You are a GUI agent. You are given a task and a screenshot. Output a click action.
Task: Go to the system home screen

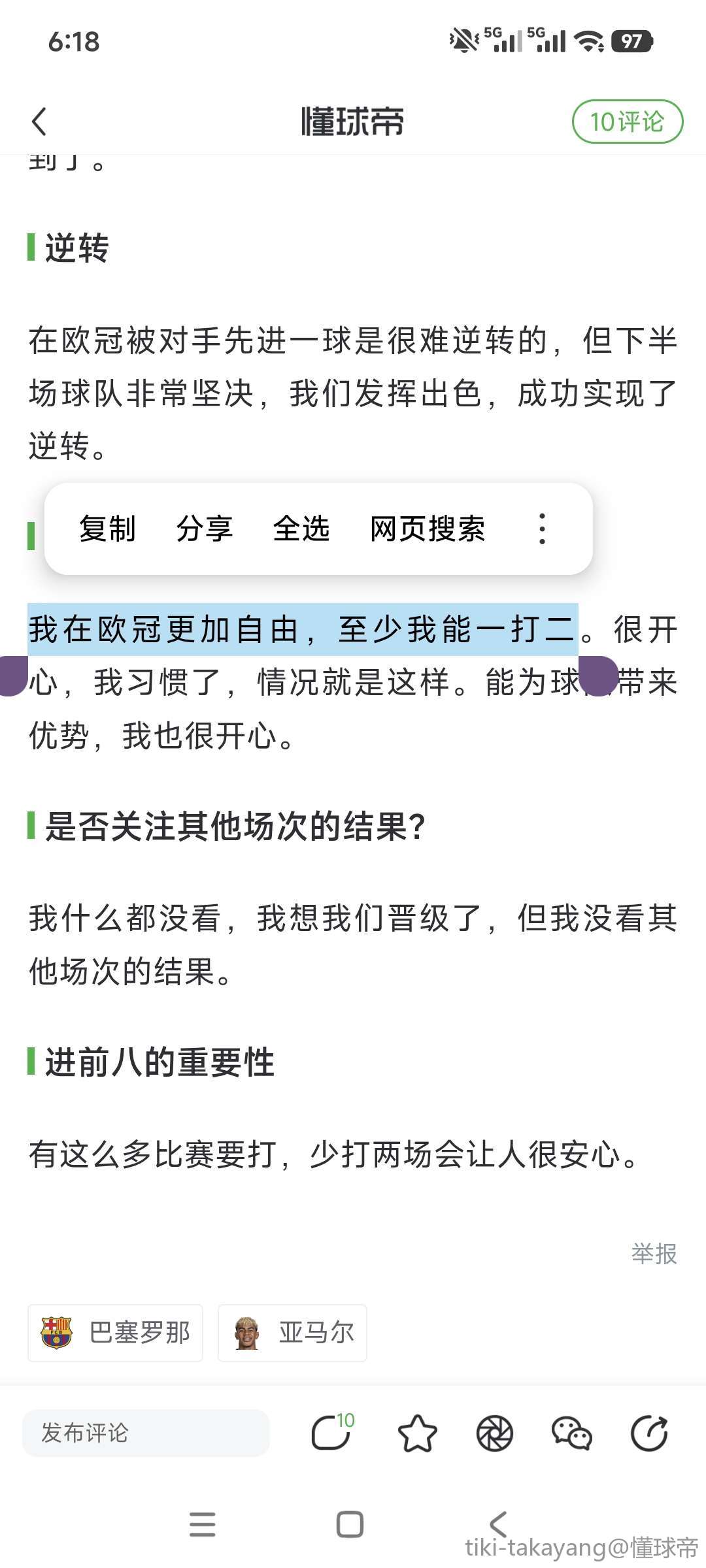coord(350,1524)
